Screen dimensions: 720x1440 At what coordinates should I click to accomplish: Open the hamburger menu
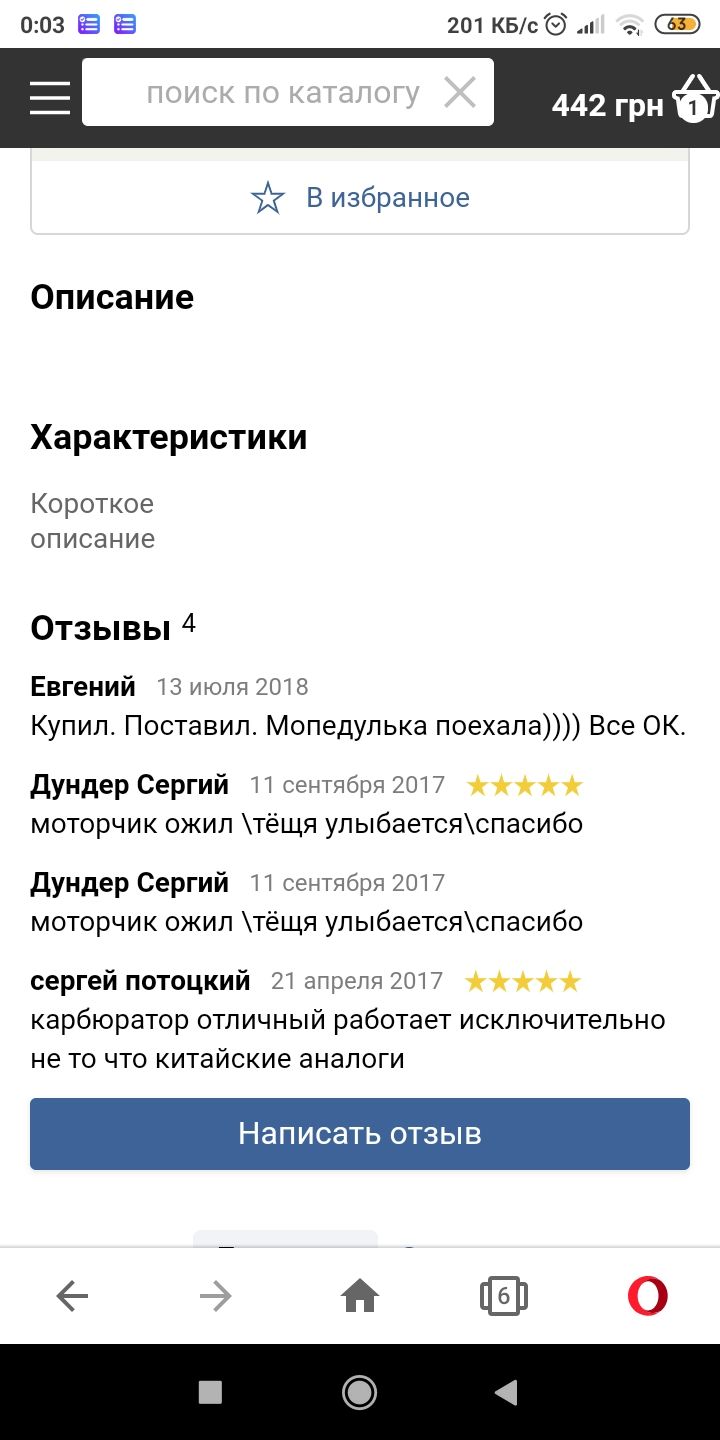(50, 97)
